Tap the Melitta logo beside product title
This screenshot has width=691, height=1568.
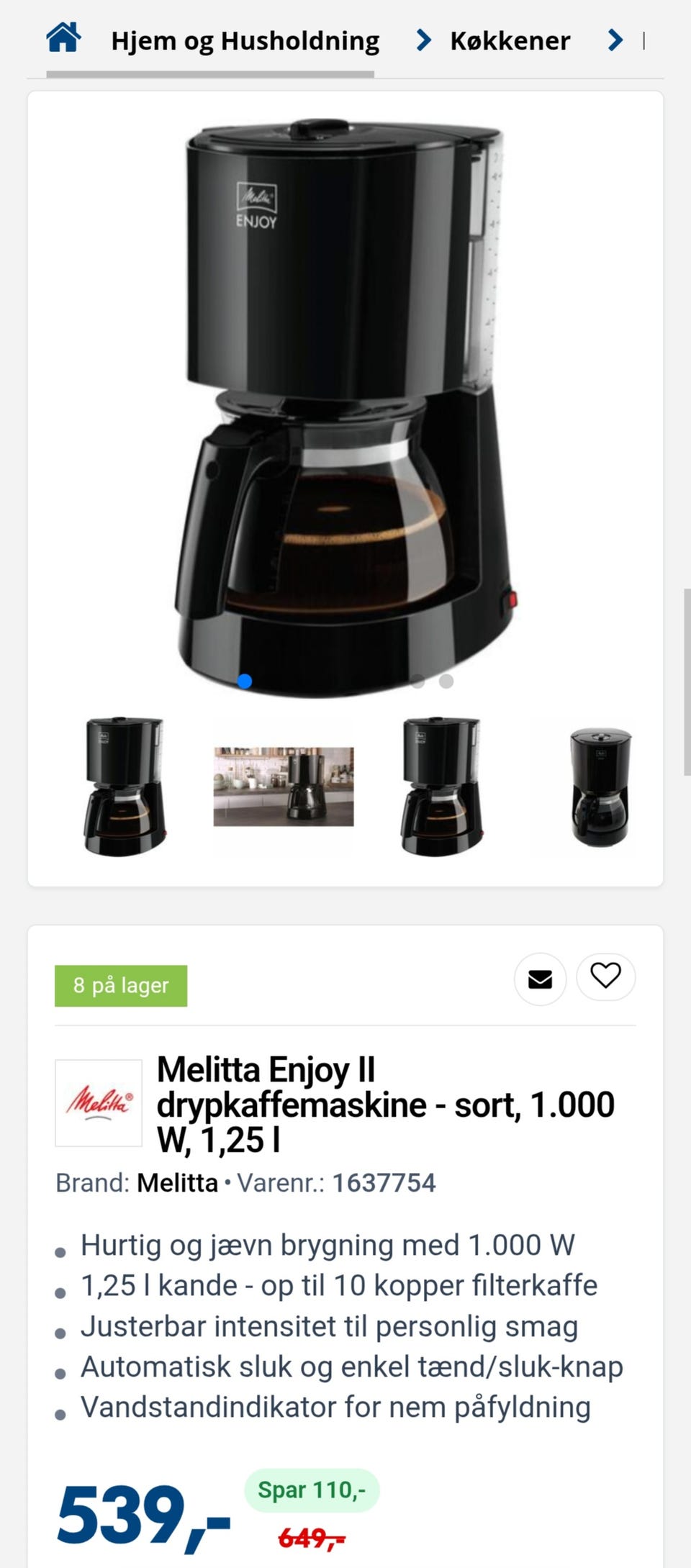tap(99, 1102)
